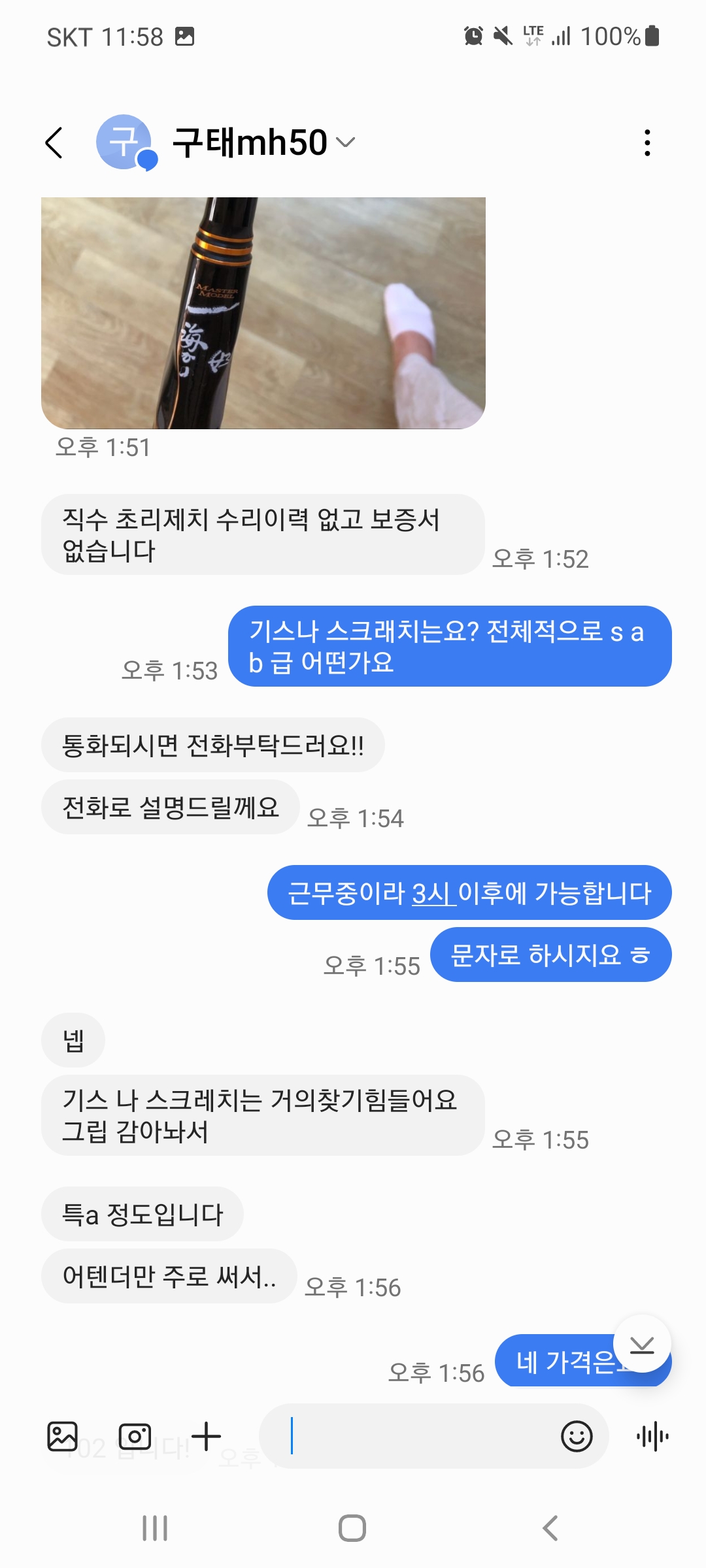Image resolution: width=706 pixels, height=1568 pixels.
Task: Focus the message text field
Action: click(x=418, y=1436)
